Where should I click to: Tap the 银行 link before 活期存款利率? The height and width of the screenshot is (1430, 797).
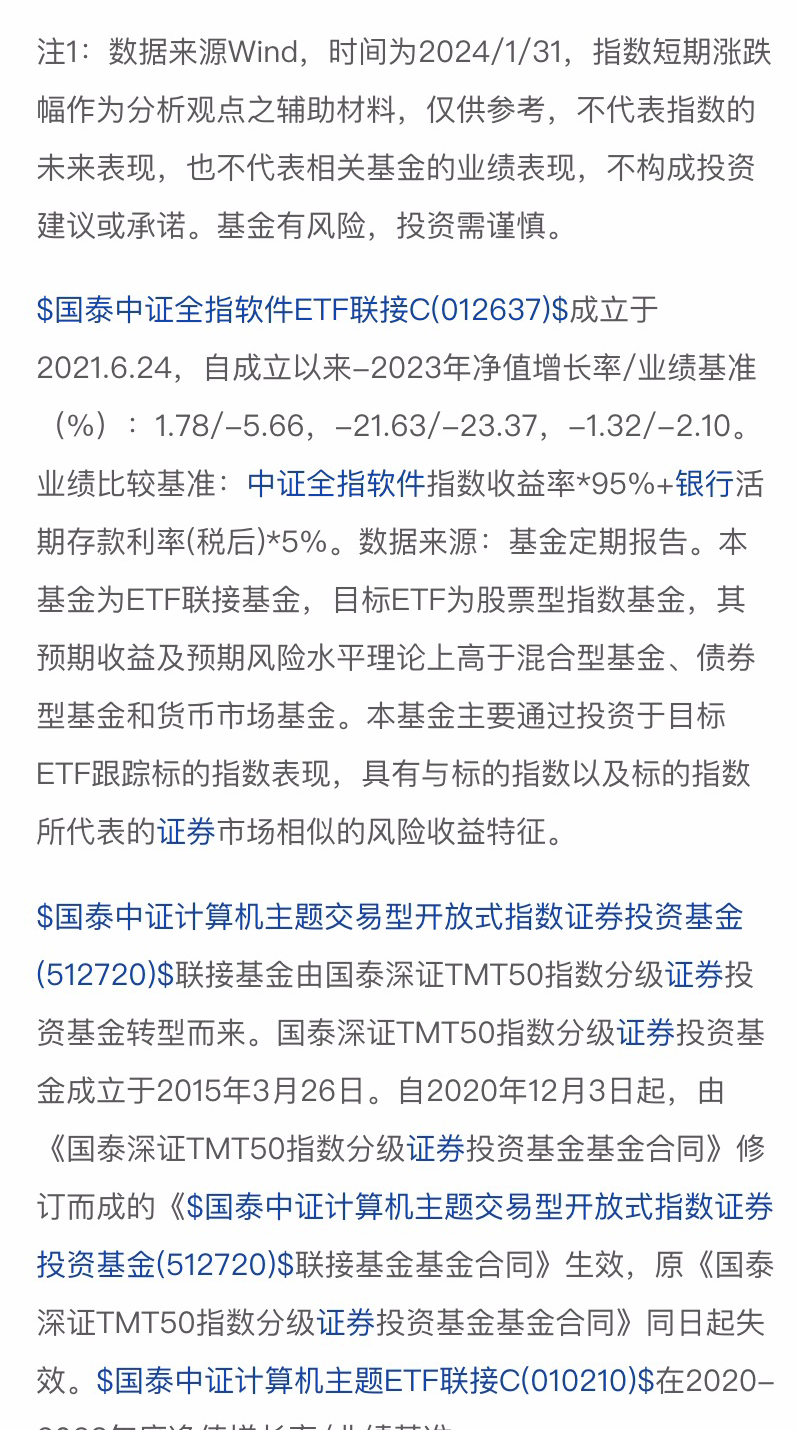tap(704, 484)
